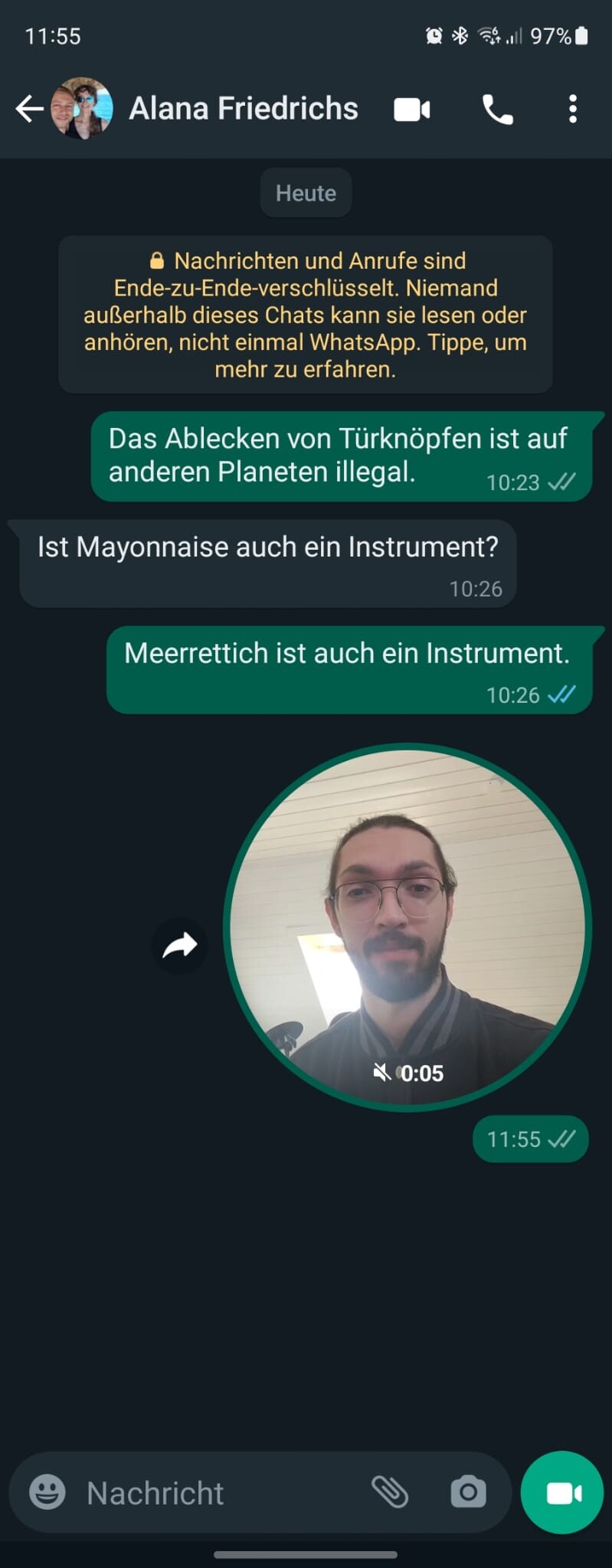Tap the 0:05 video progress indicator
The height and width of the screenshot is (1568, 612).
[421, 1073]
